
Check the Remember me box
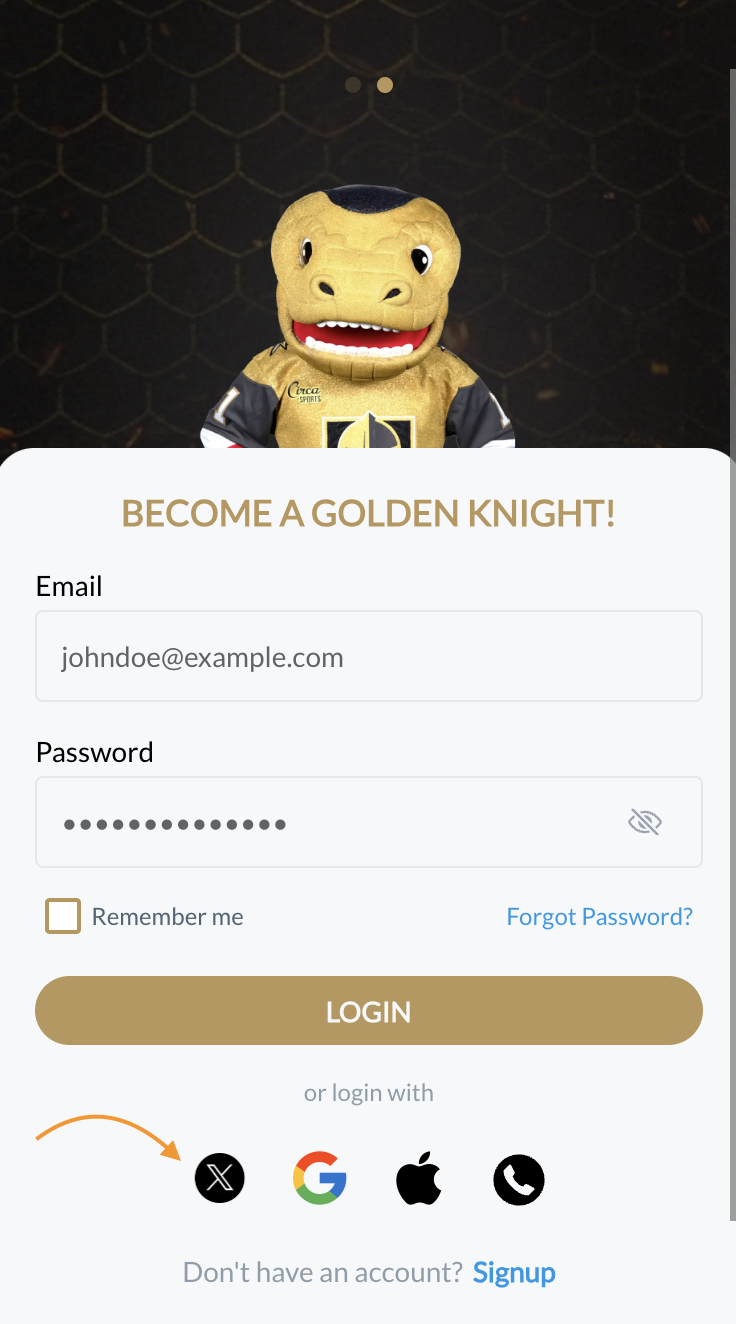[x=63, y=916]
